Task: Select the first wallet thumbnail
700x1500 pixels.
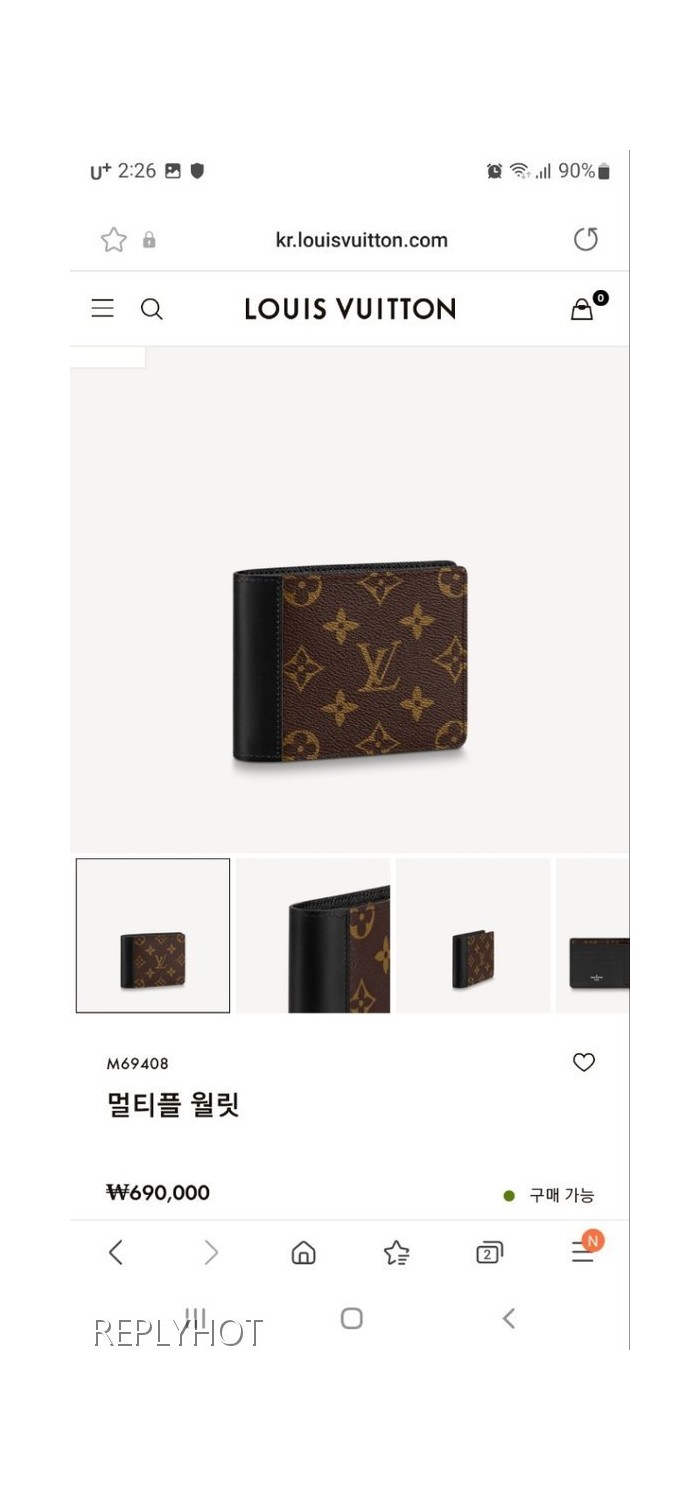Action: click(x=153, y=936)
